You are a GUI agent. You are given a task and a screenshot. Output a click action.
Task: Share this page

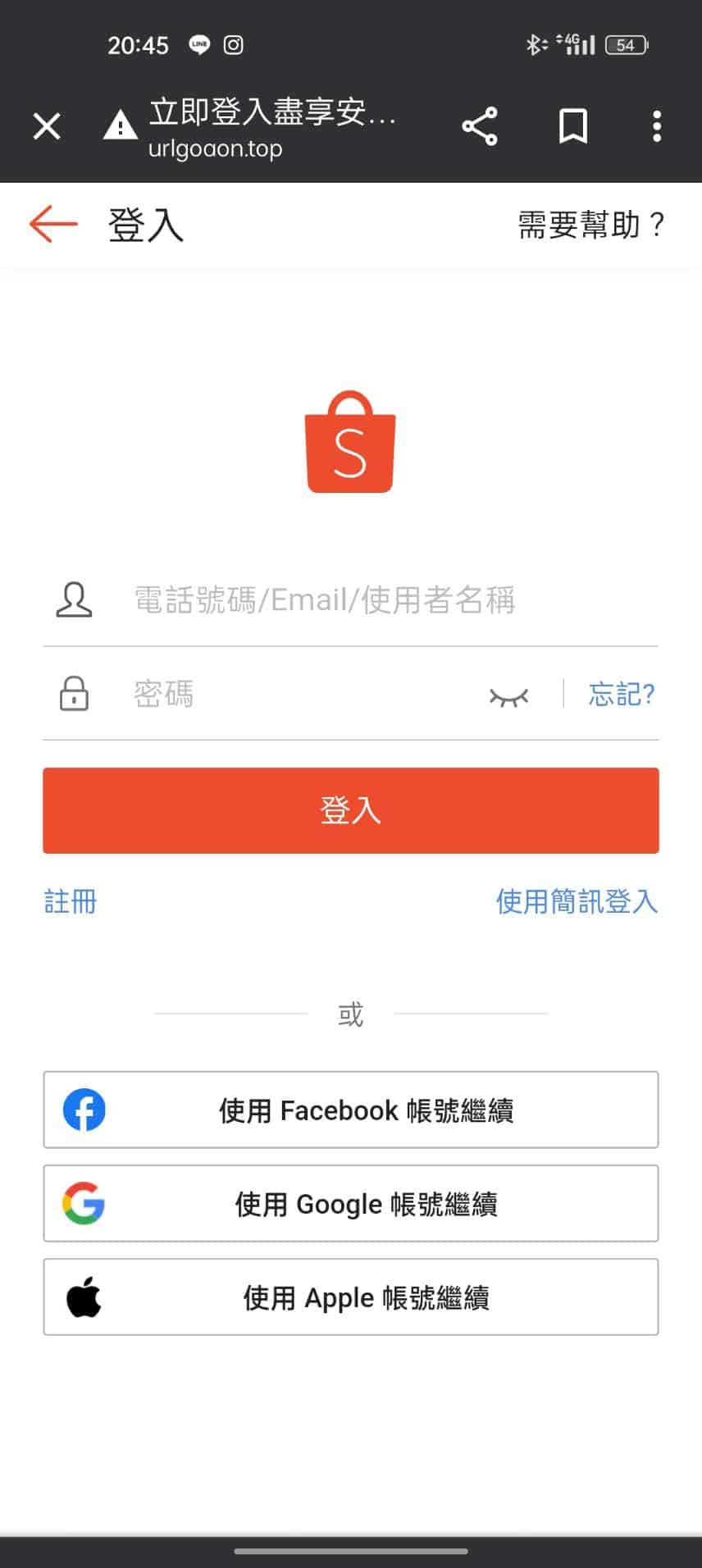480,126
